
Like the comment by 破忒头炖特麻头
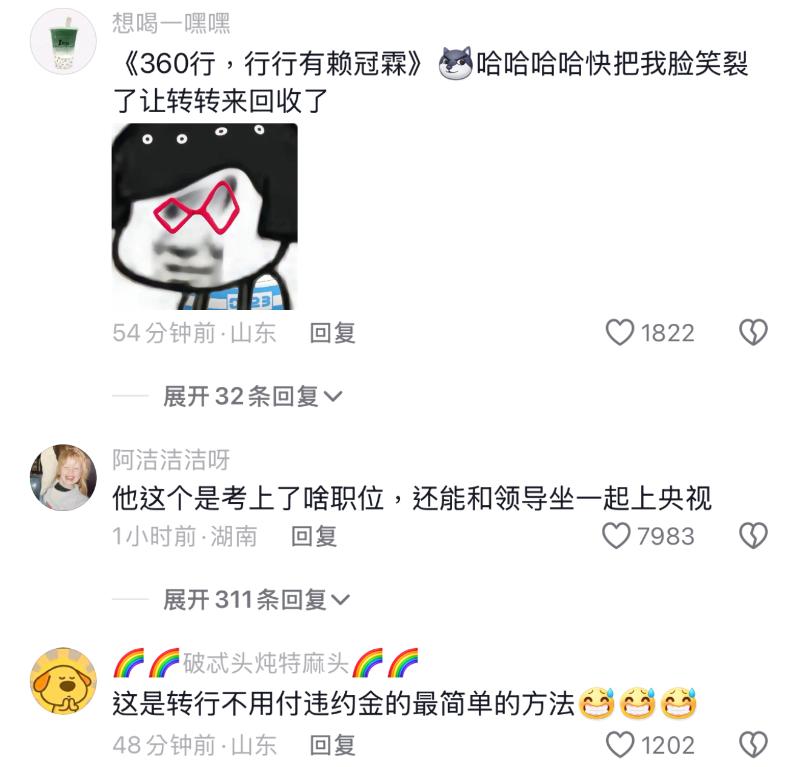click(x=621, y=744)
